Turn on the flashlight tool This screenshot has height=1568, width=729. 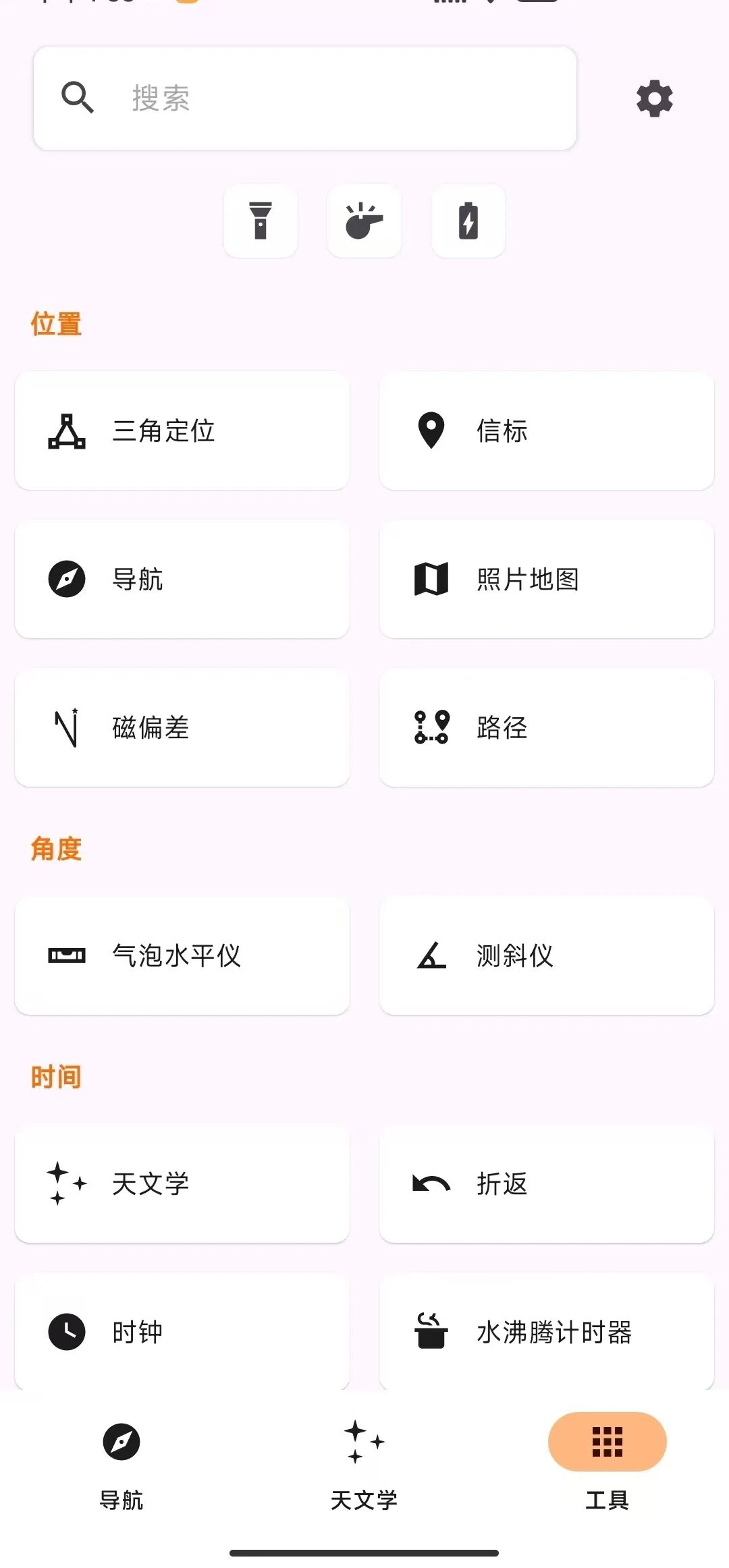261,221
